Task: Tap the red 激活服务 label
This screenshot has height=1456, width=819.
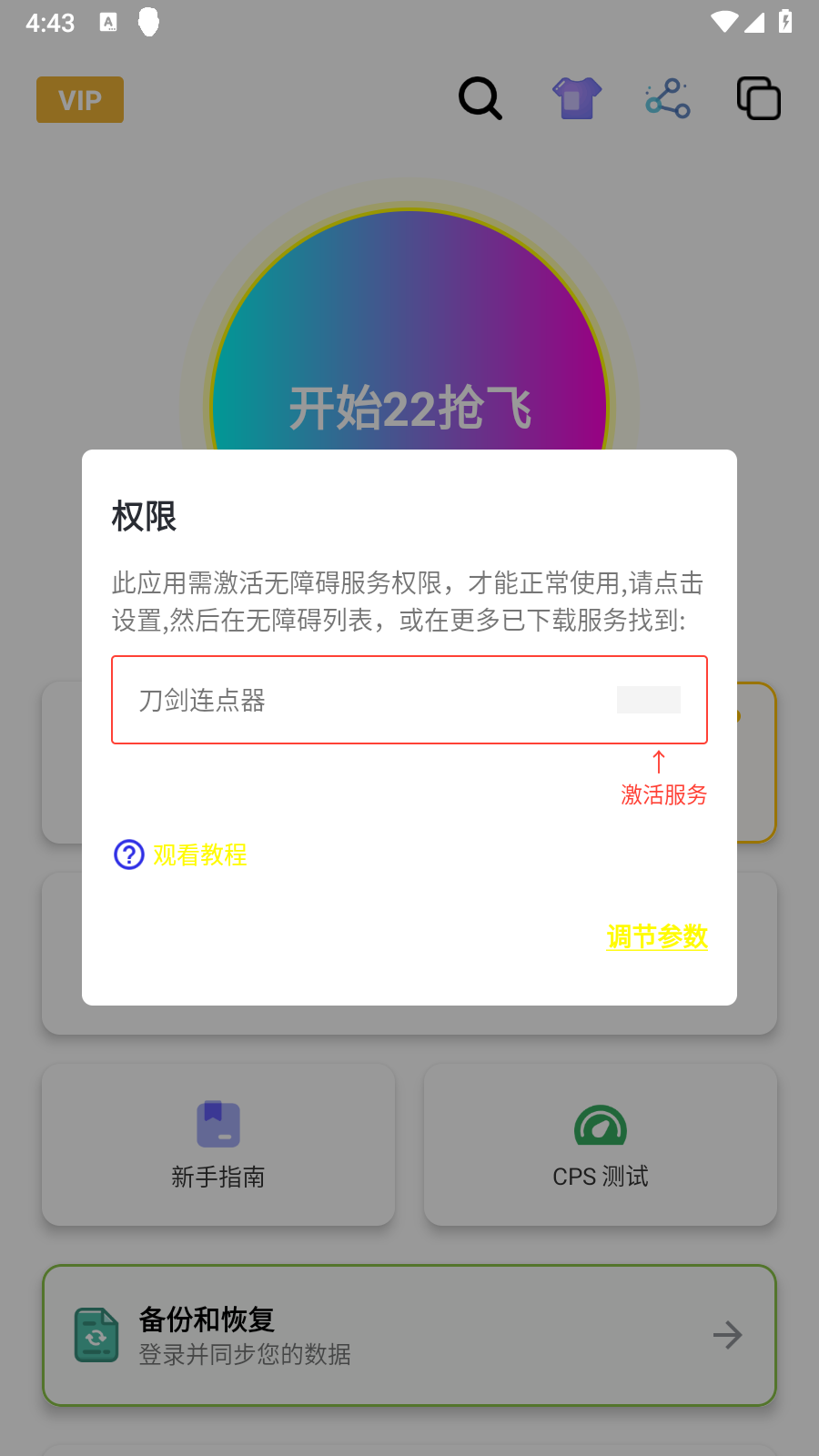Action: (663, 794)
